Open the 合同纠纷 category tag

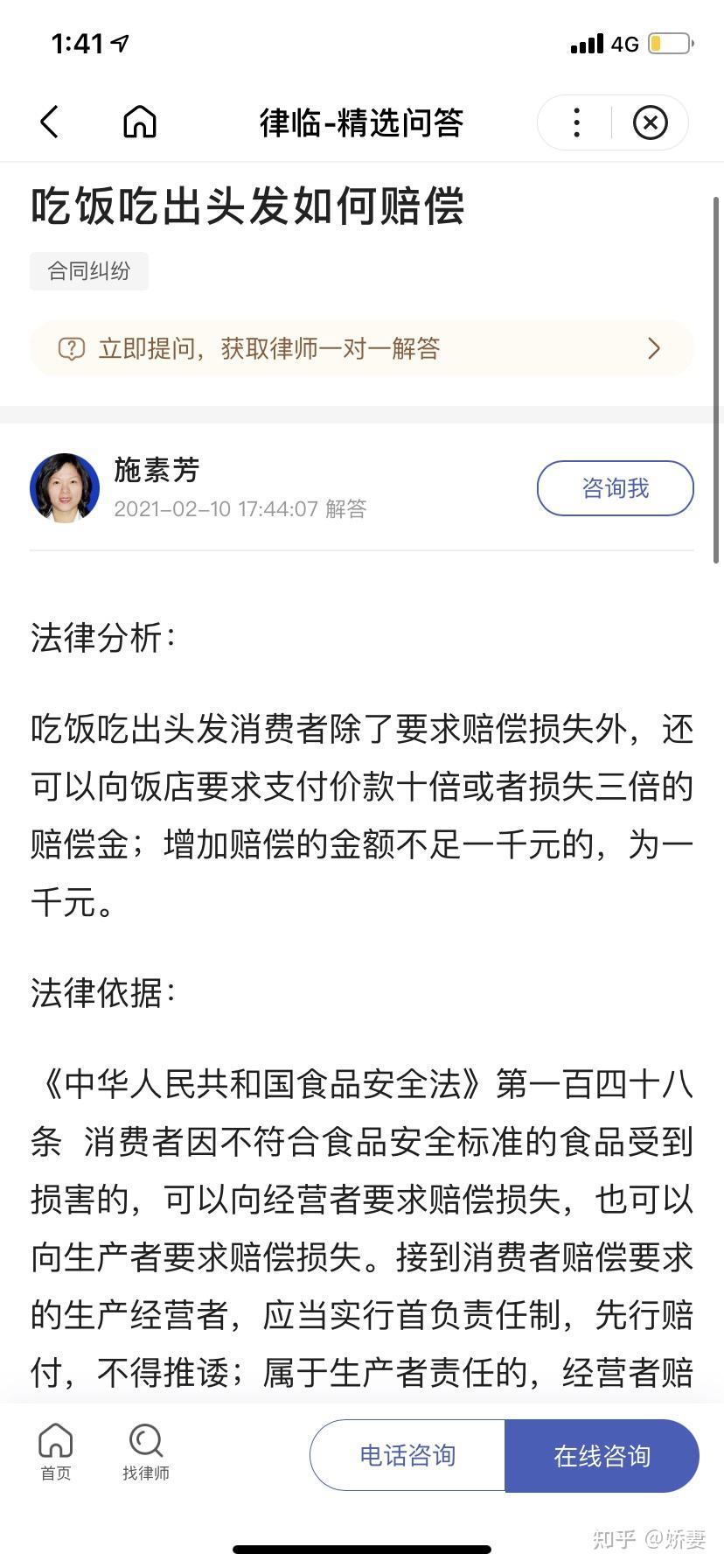tap(88, 271)
